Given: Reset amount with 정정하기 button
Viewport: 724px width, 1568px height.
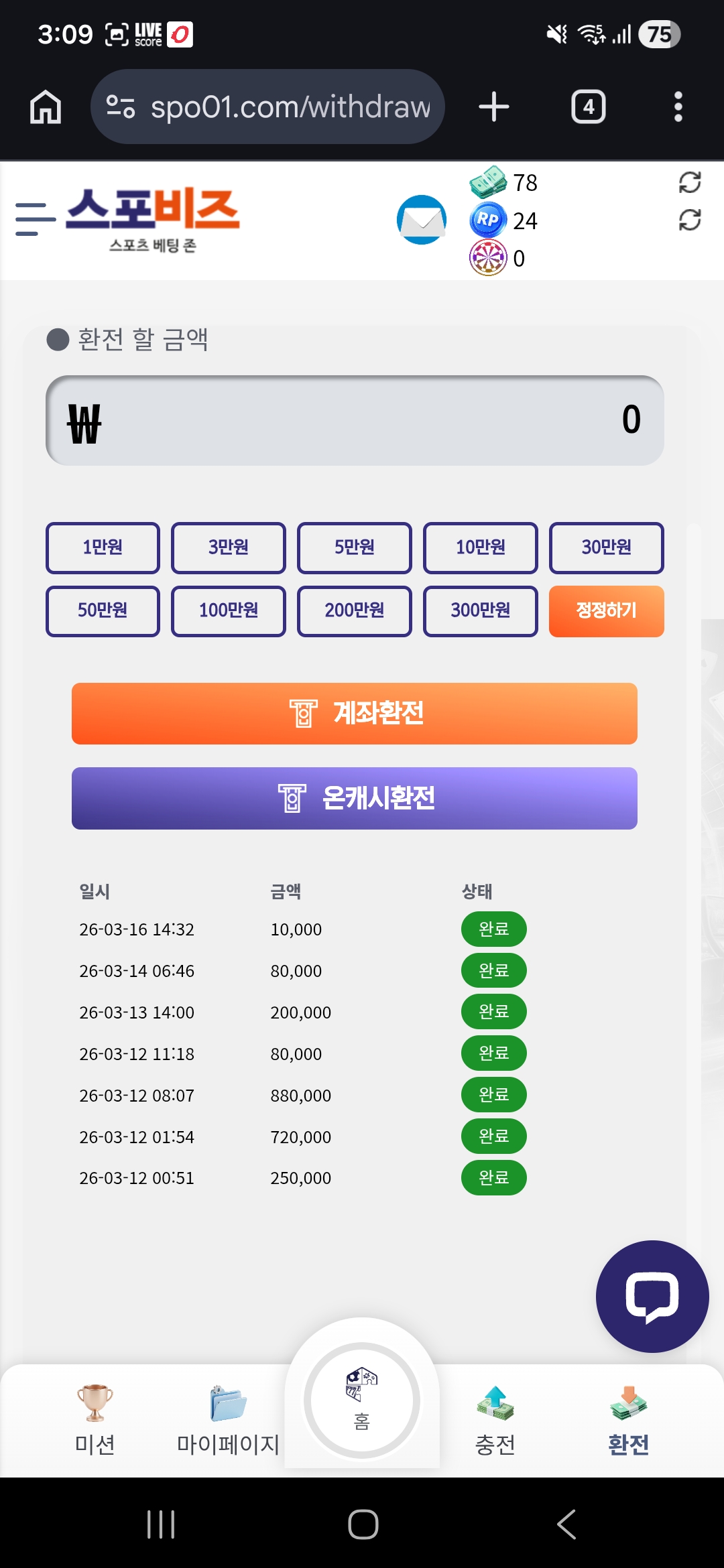Looking at the screenshot, I should point(606,610).
